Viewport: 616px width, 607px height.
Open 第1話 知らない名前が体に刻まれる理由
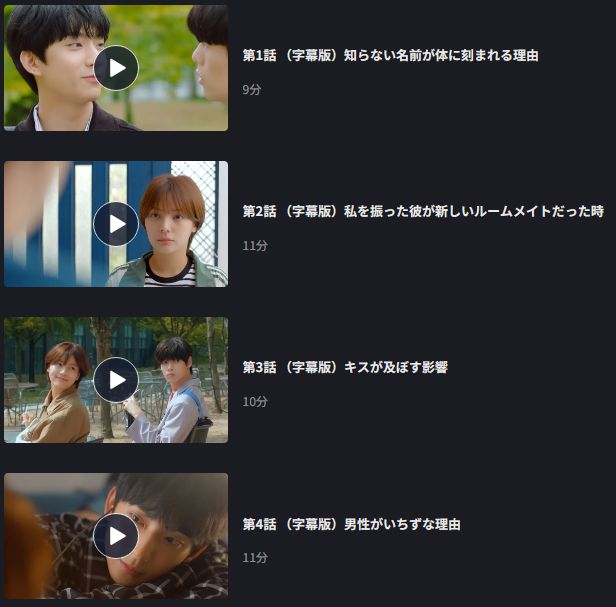(391, 56)
